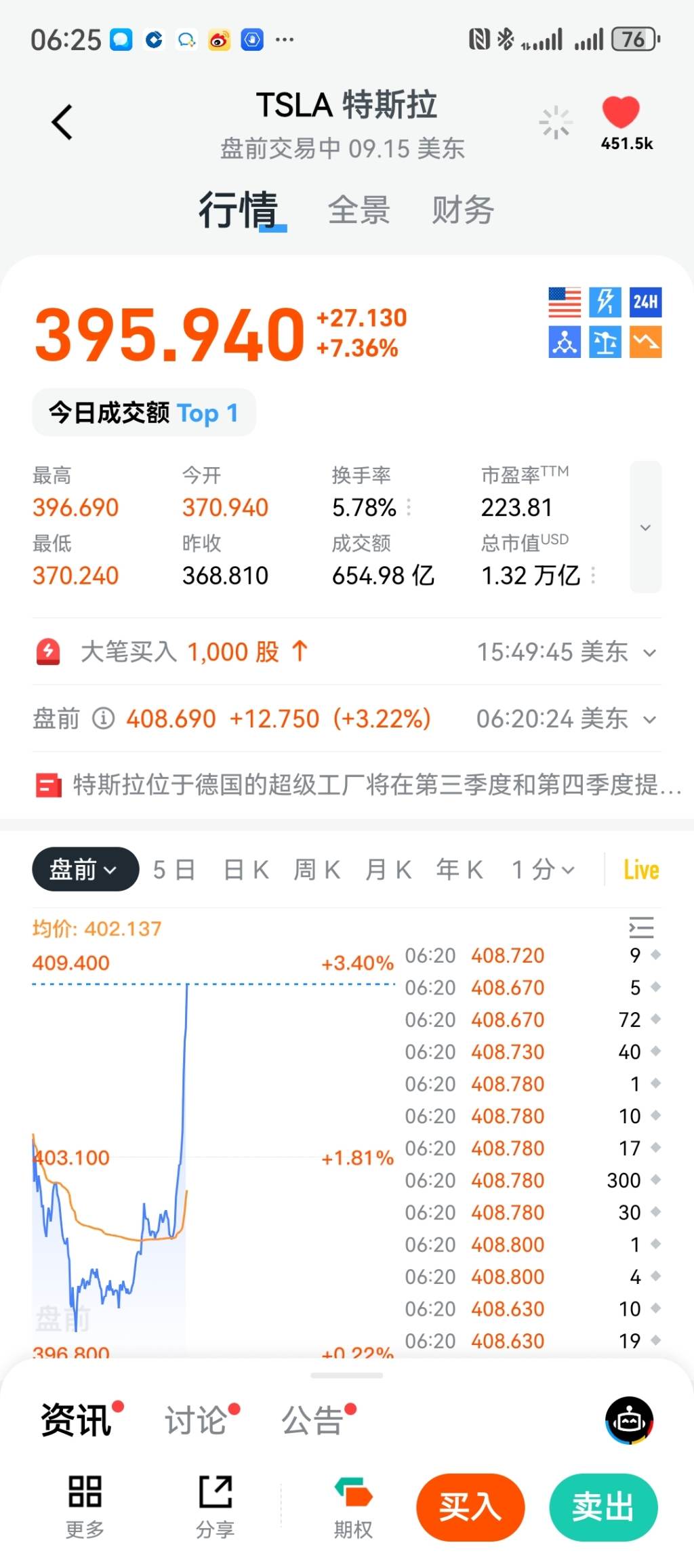Tap the orange 买入 button
This screenshot has width=694, height=1568.
tap(470, 1507)
